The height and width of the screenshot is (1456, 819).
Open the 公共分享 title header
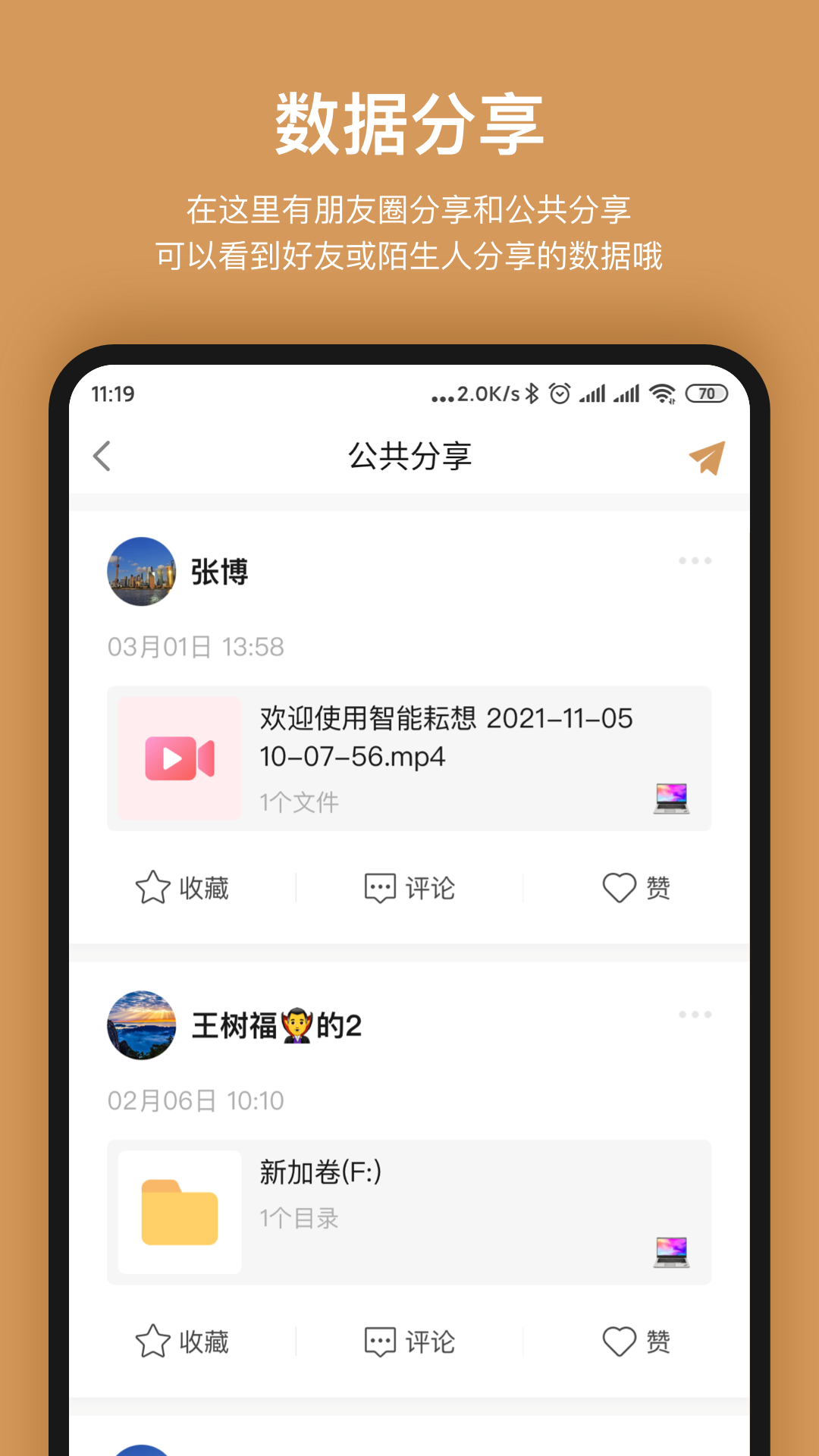[x=409, y=457]
